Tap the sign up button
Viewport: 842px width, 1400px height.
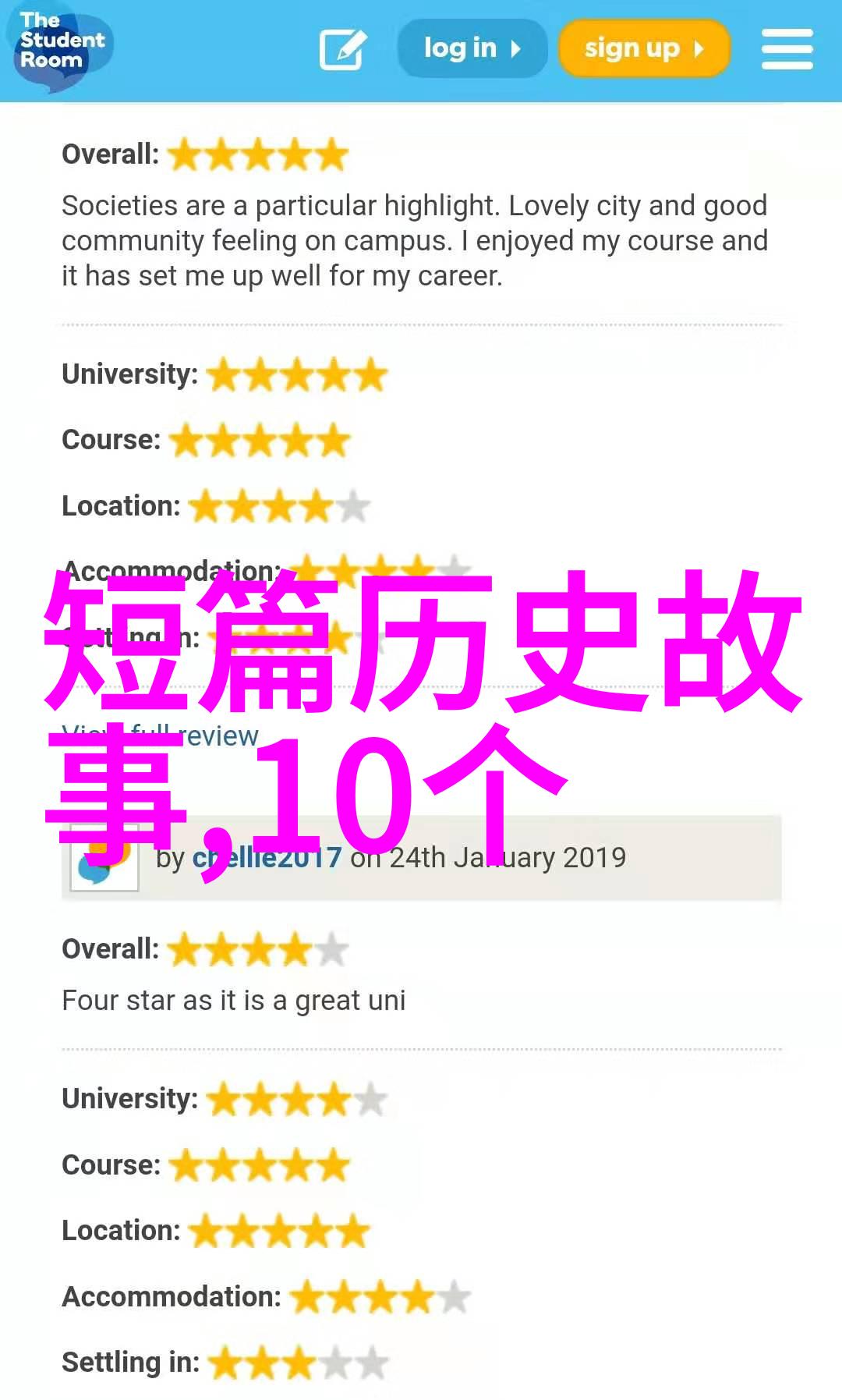(644, 48)
